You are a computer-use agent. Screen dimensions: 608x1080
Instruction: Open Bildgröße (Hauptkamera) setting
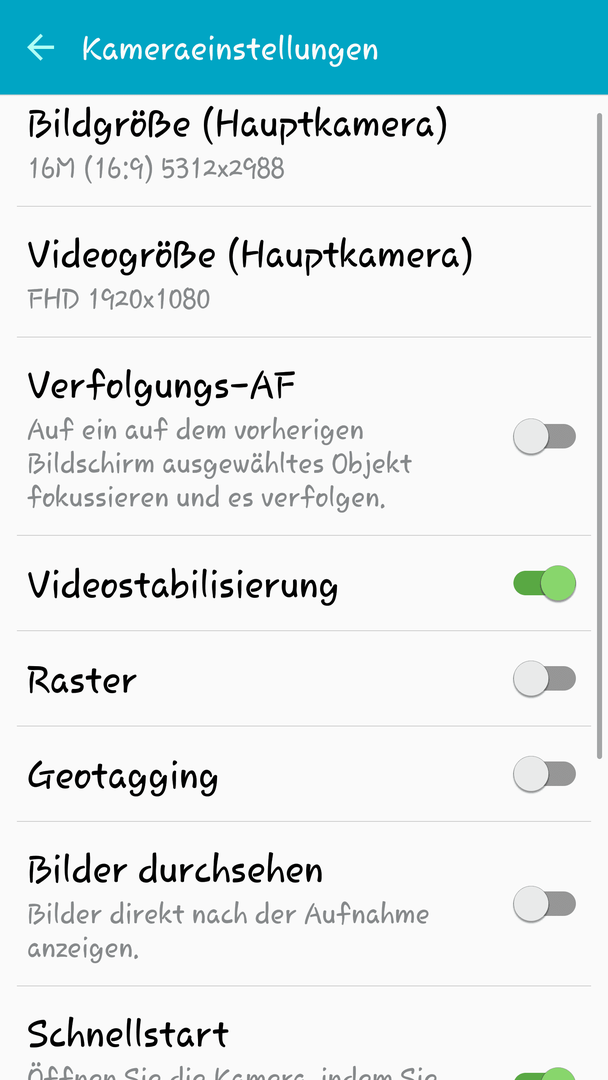[304, 150]
